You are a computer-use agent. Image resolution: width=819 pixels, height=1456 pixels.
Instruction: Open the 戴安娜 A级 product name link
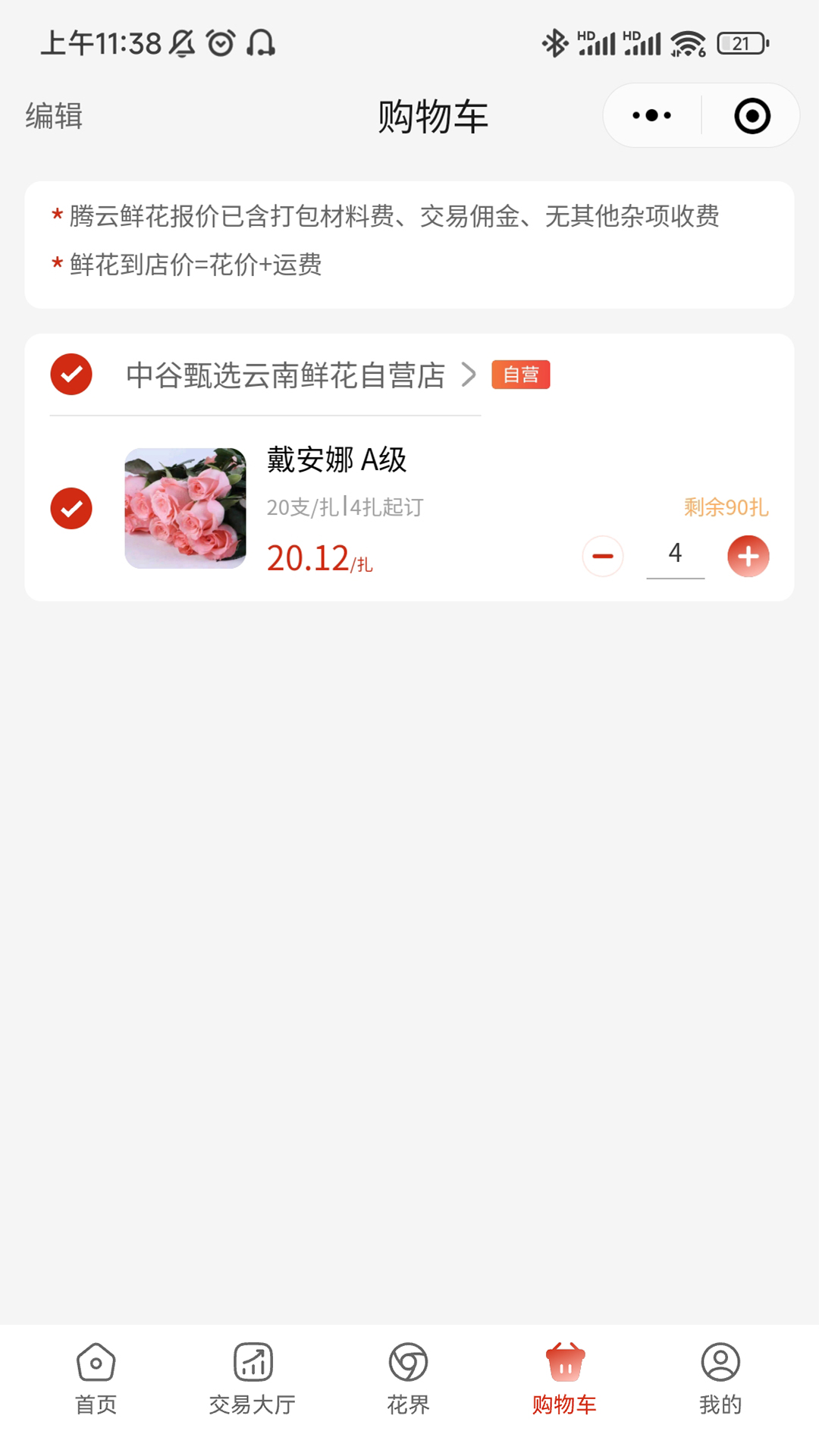[x=336, y=460]
